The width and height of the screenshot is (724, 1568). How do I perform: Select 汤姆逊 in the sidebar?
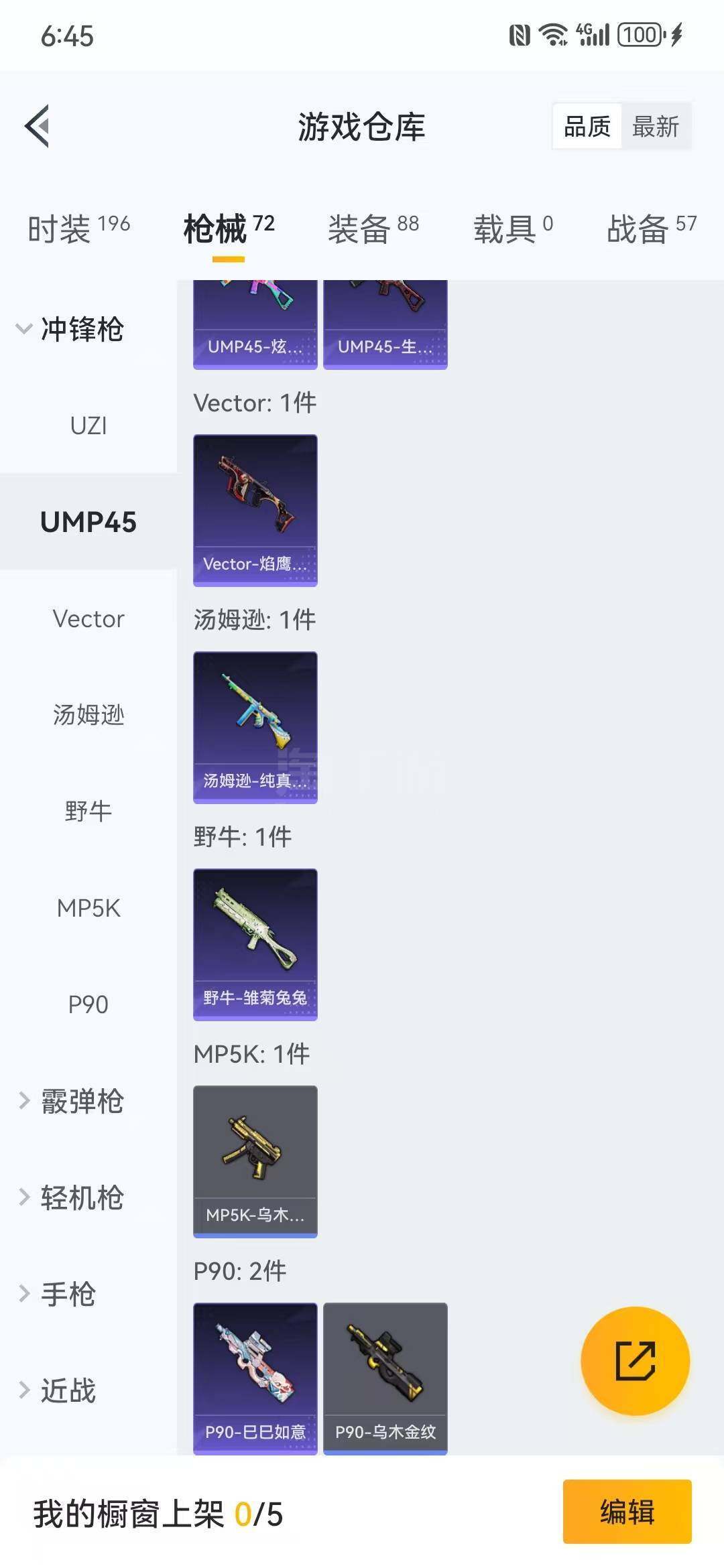tap(88, 715)
